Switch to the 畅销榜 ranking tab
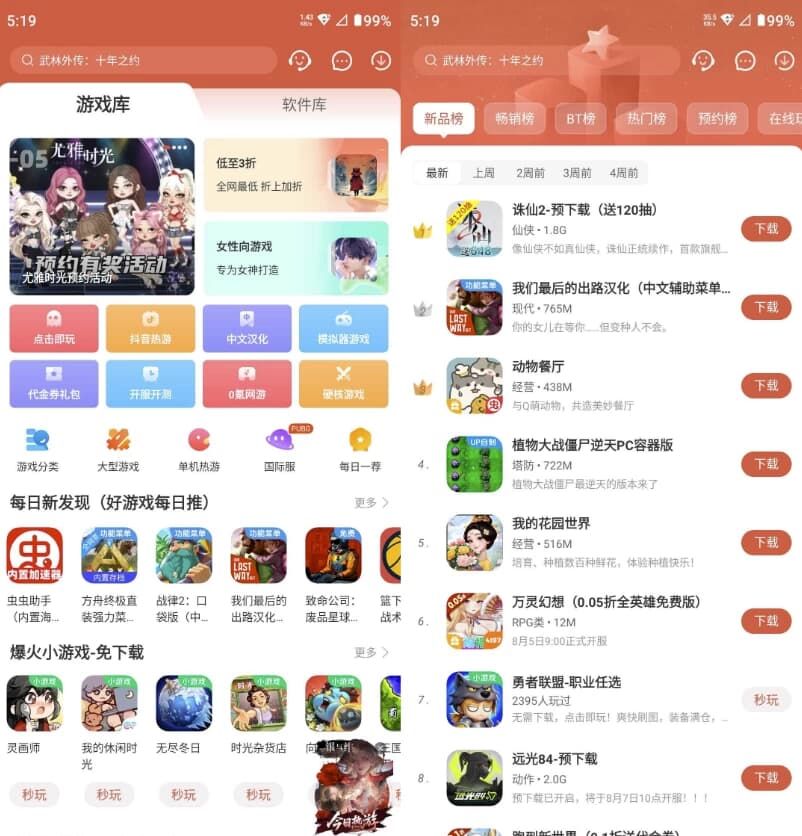Image resolution: width=802 pixels, height=836 pixels. point(515,119)
